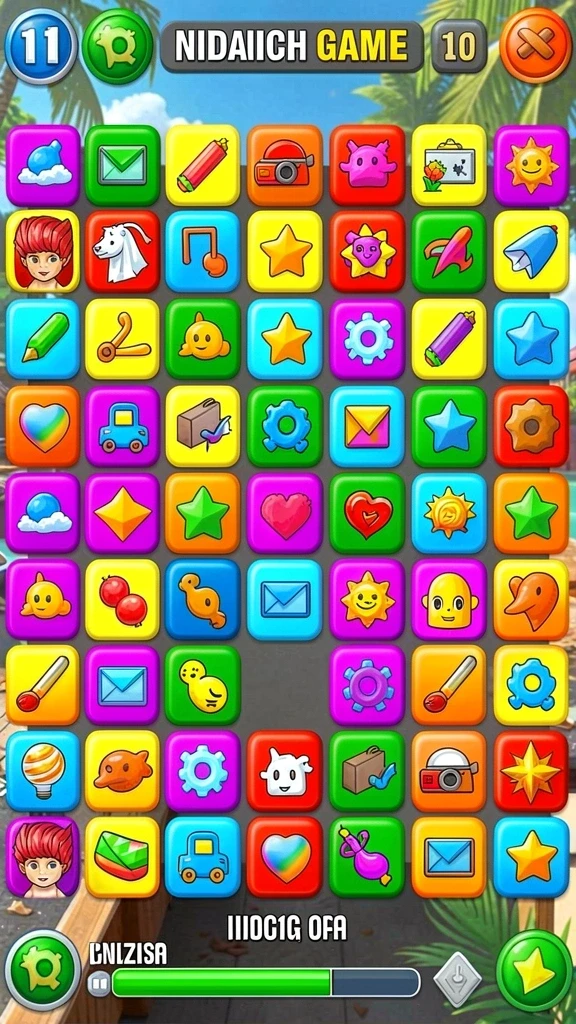The height and width of the screenshot is (1024, 576).
Task: Tap the green star button beside the progress bar
Action: 534,970
